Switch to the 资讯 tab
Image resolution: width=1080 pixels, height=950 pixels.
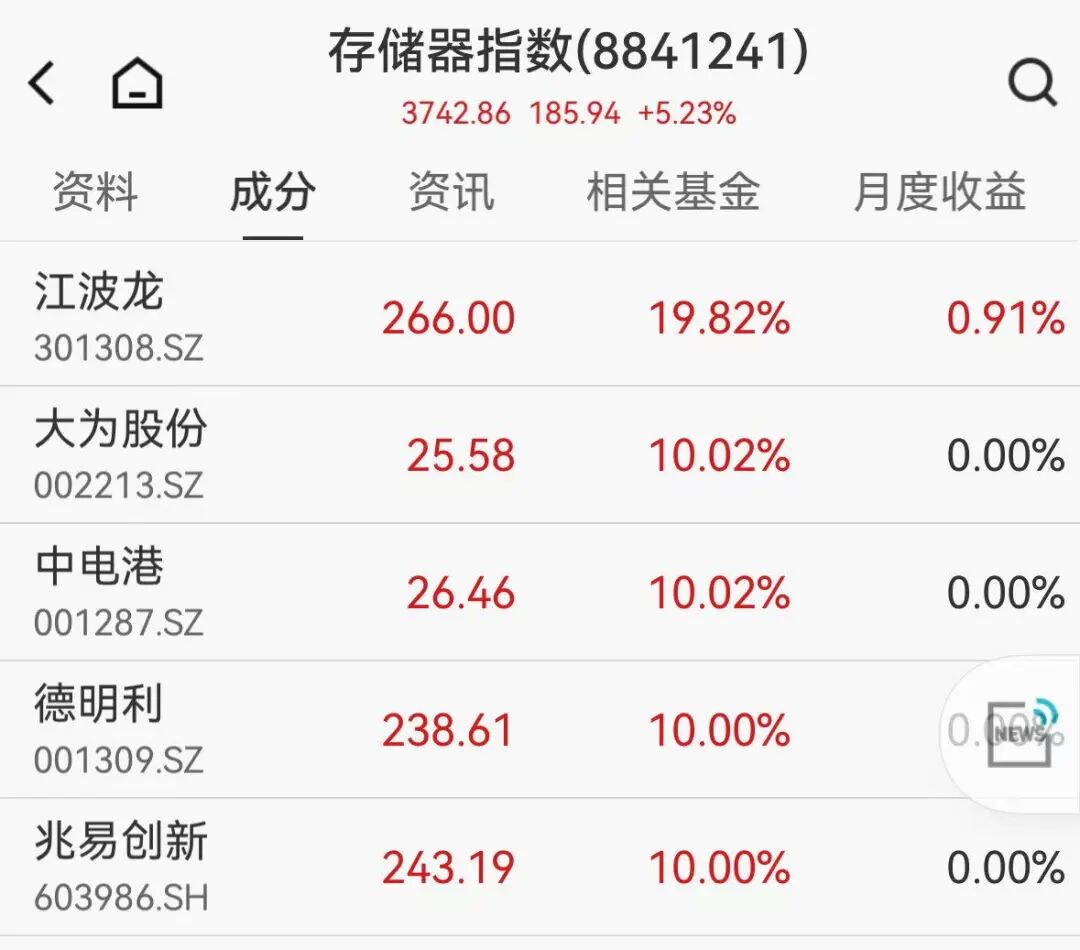(451, 192)
